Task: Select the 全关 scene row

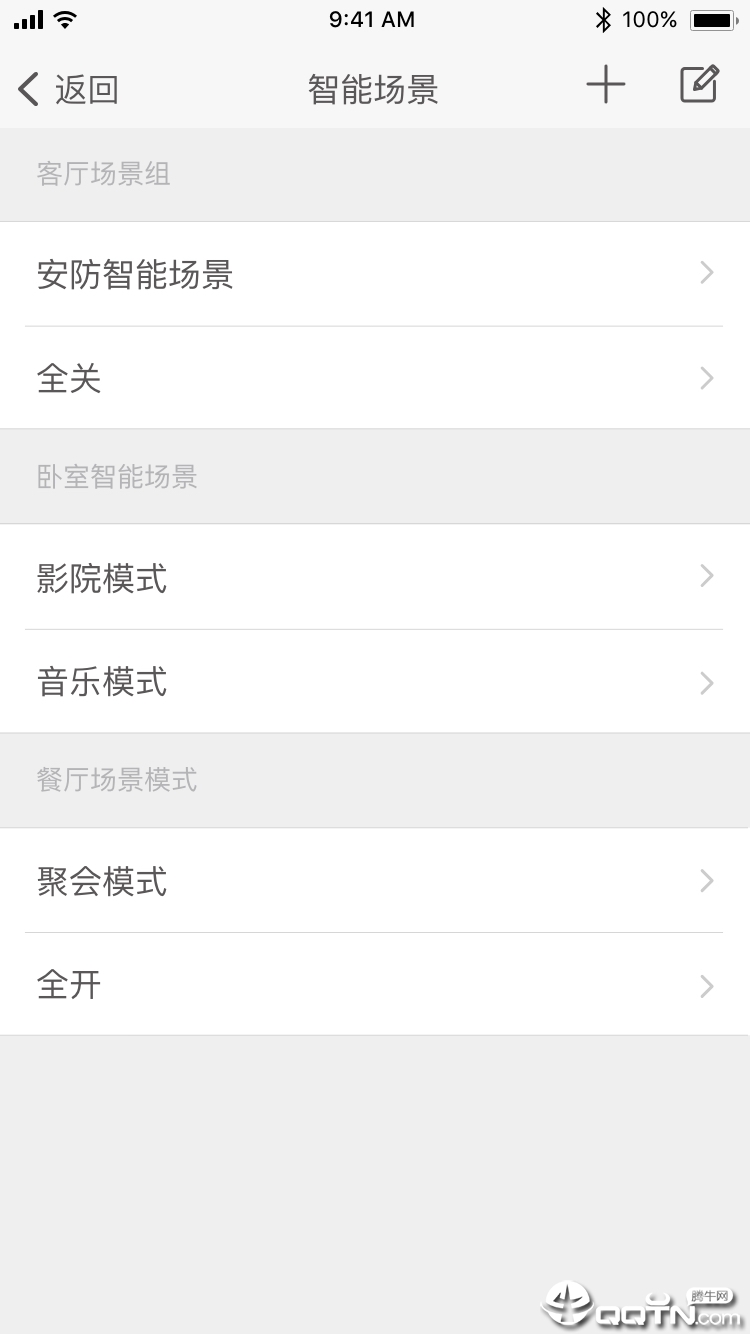Action: (374, 378)
